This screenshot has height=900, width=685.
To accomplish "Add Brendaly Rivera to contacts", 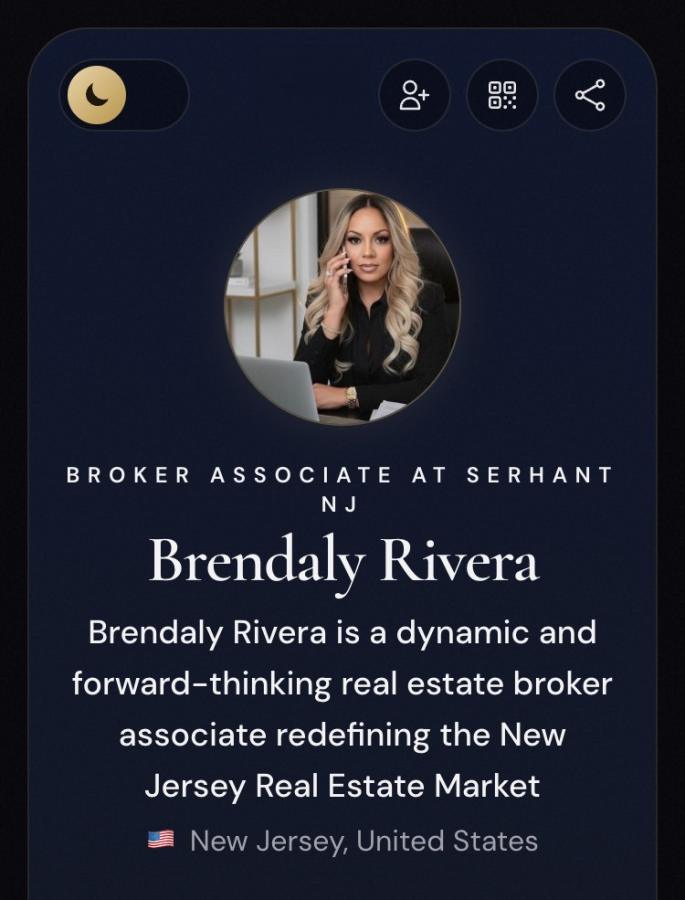I will 415,95.
